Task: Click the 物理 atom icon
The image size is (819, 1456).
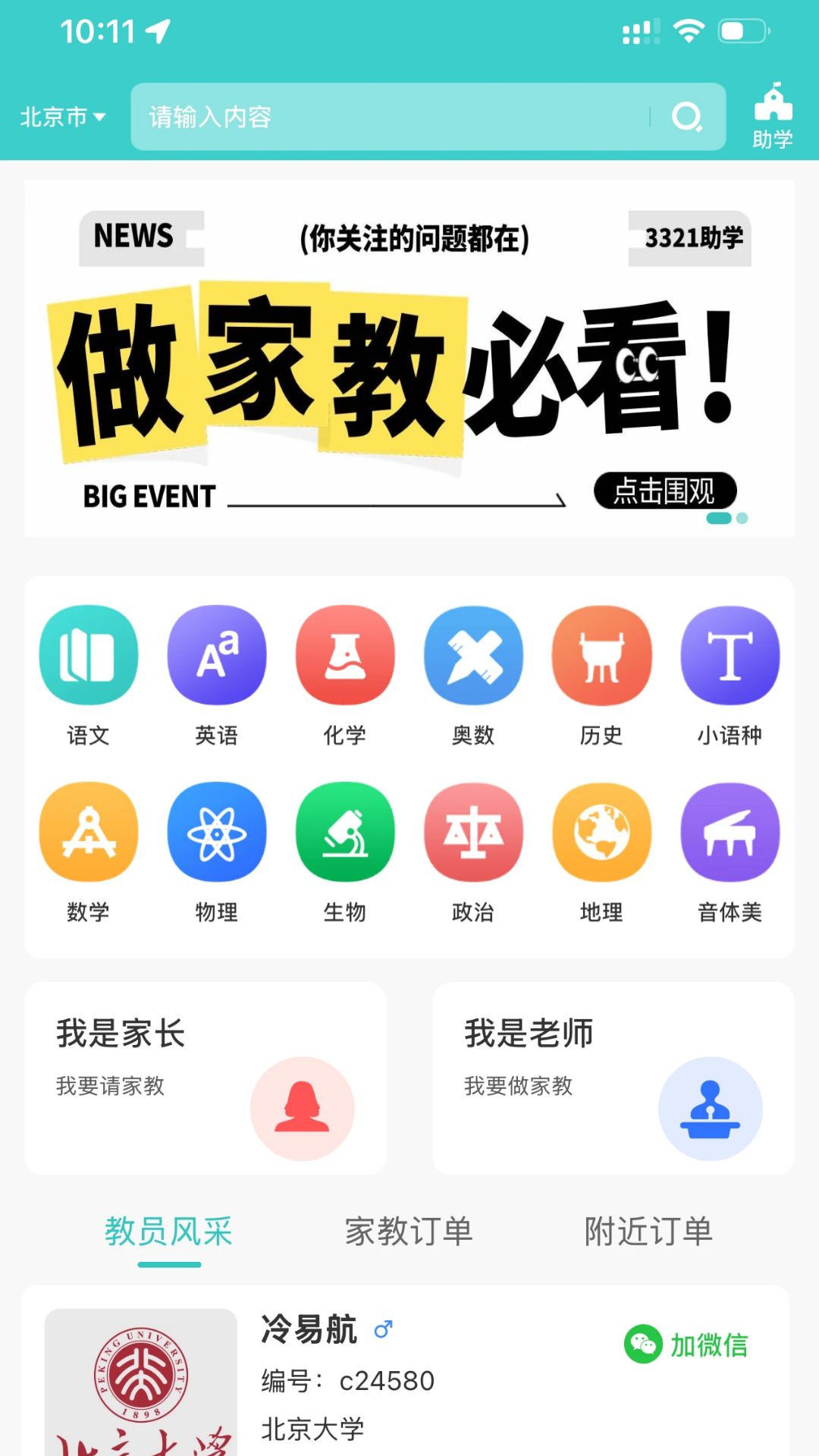Action: click(x=217, y=832)
